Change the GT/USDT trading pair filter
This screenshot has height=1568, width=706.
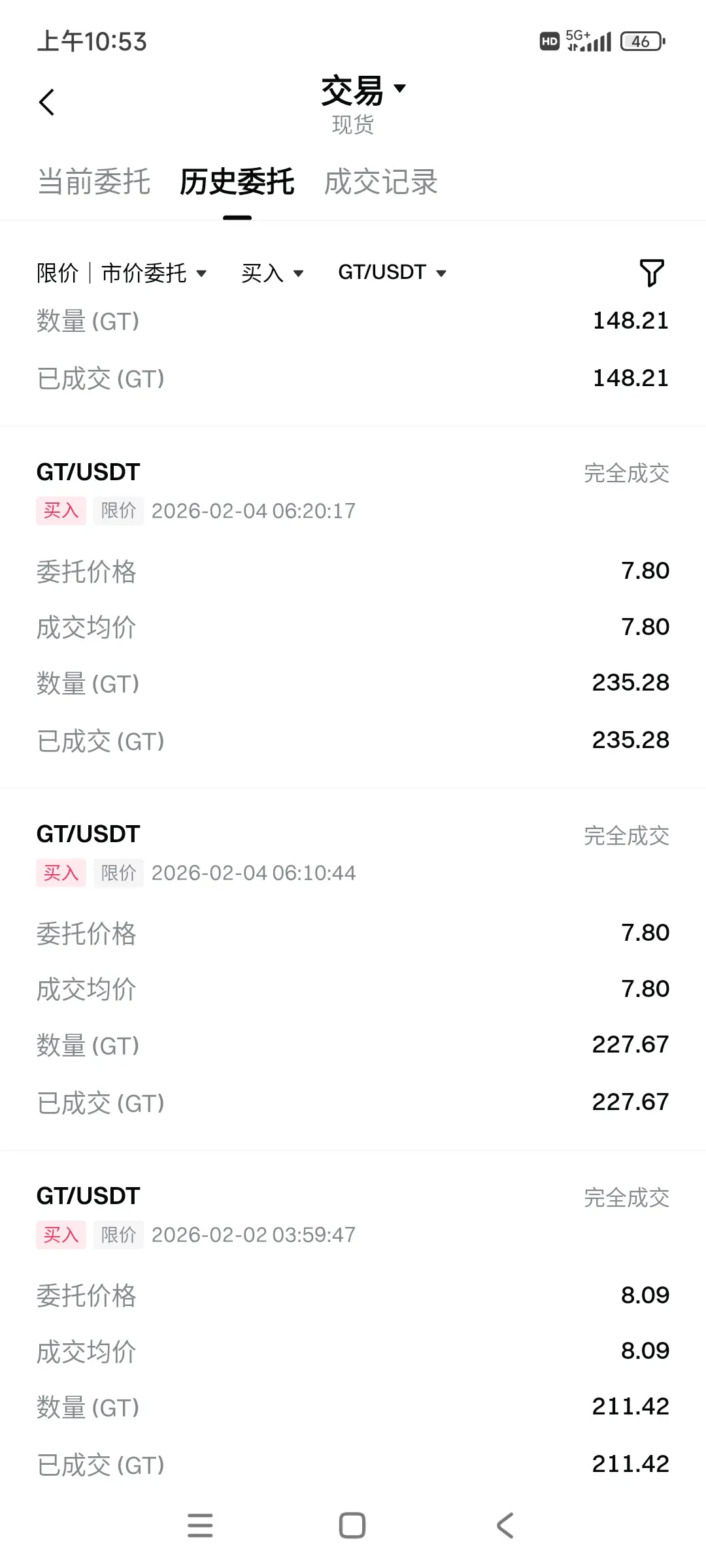[x=392, y=272]
